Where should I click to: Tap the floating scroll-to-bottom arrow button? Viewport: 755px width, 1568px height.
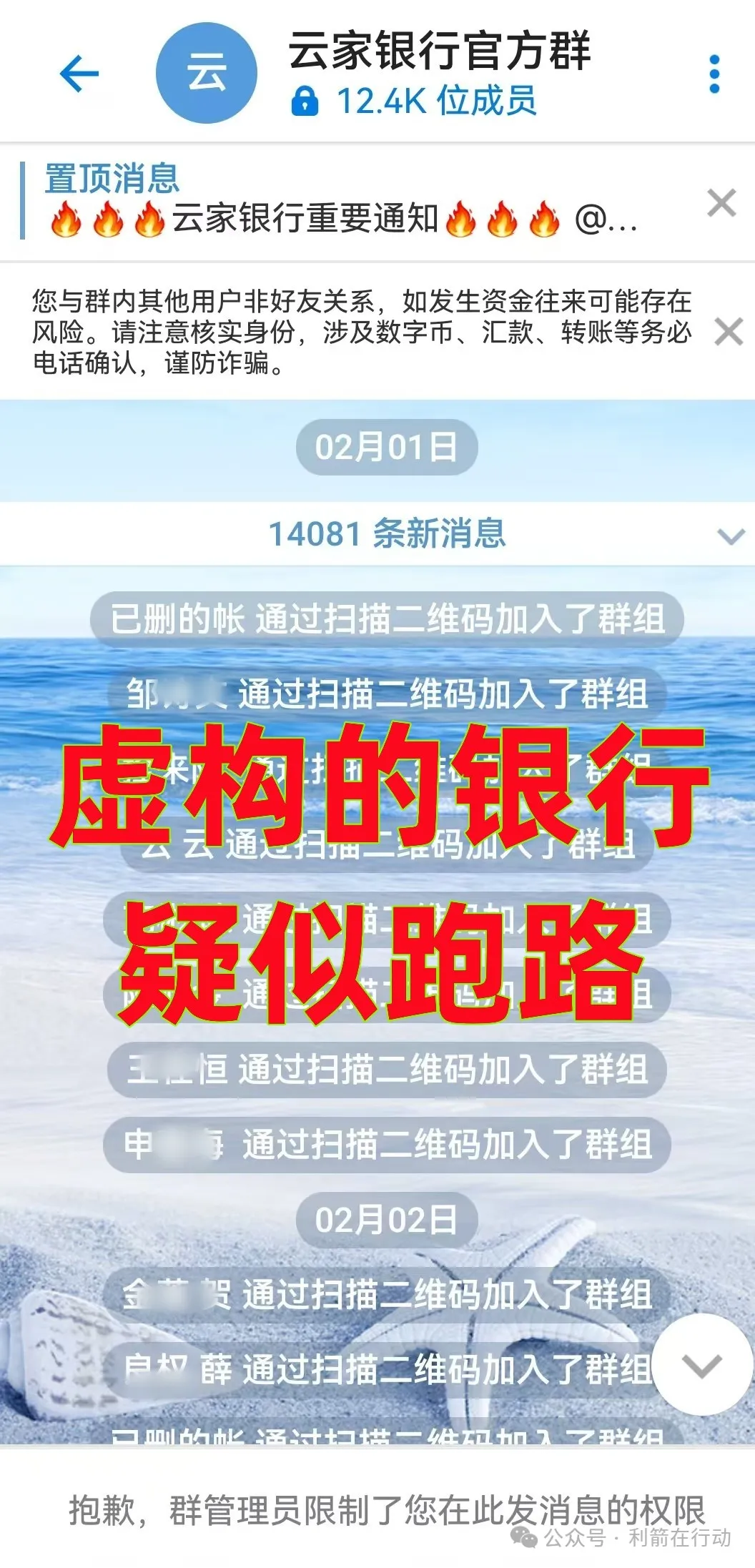point(702,1366)
